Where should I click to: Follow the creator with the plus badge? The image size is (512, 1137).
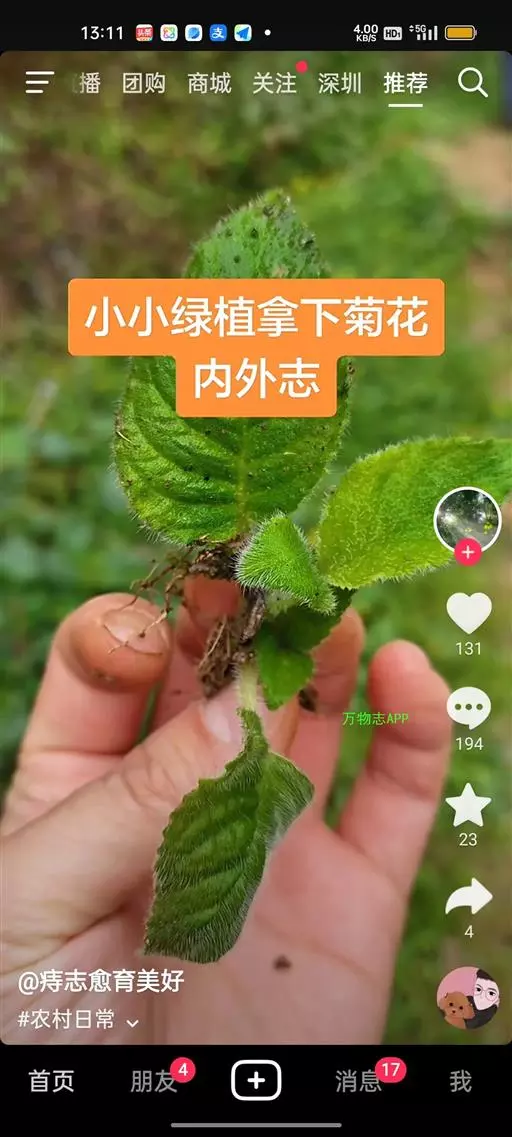[468, 553]
